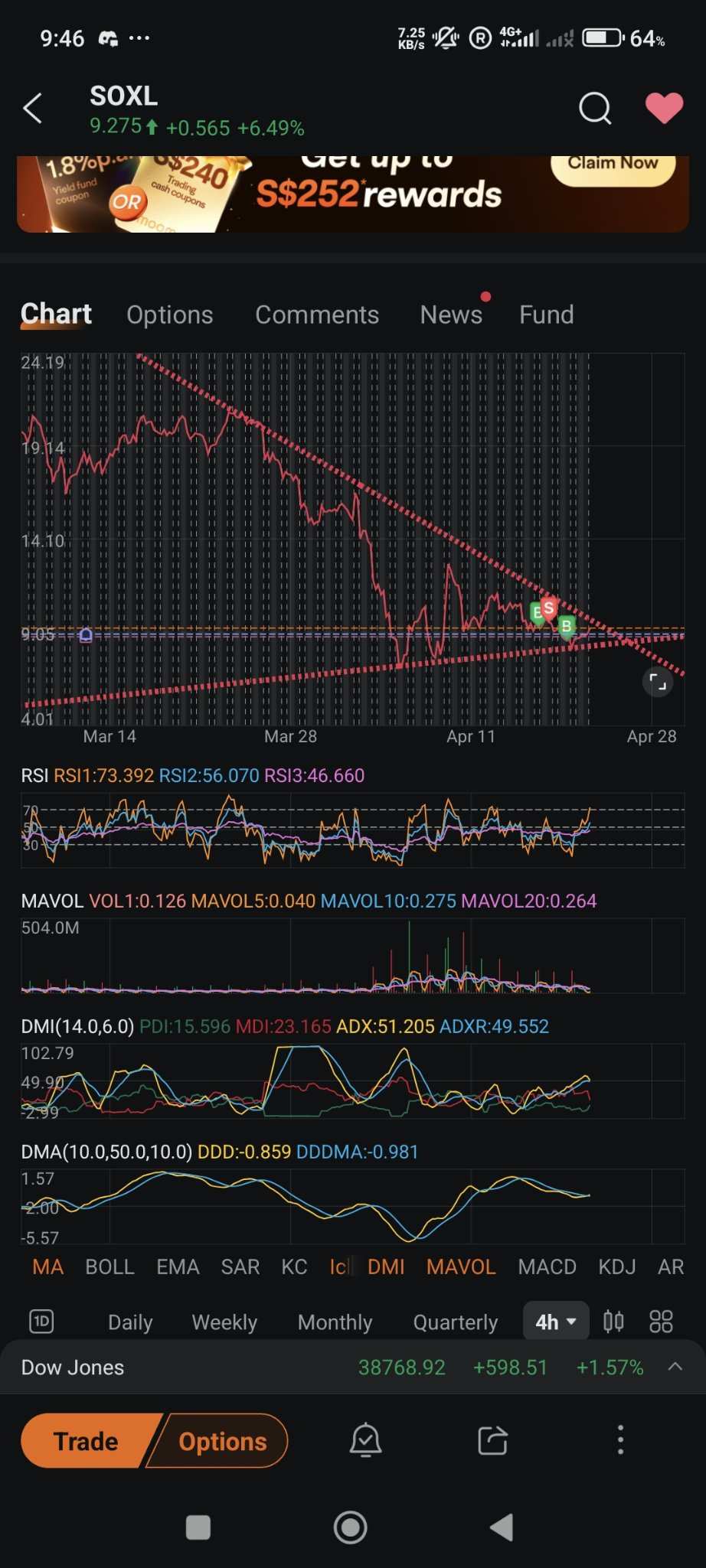Viewport: 706px width, 1568px height.
Task: Go back from the SOXL page
Action: [x=33, y=109]
